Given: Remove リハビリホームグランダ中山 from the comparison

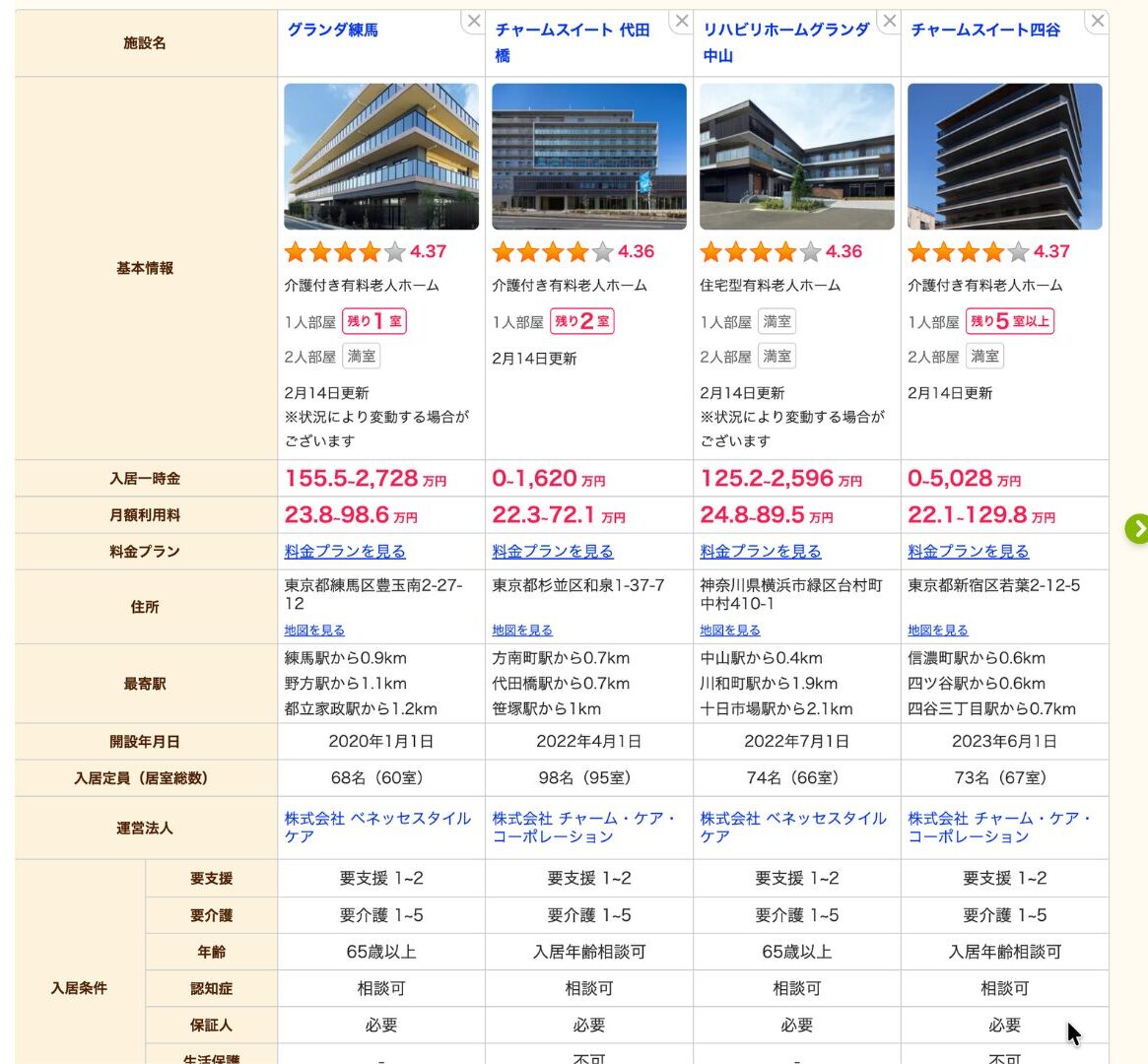Looking at the screenshot, I should tap(890, 21).
